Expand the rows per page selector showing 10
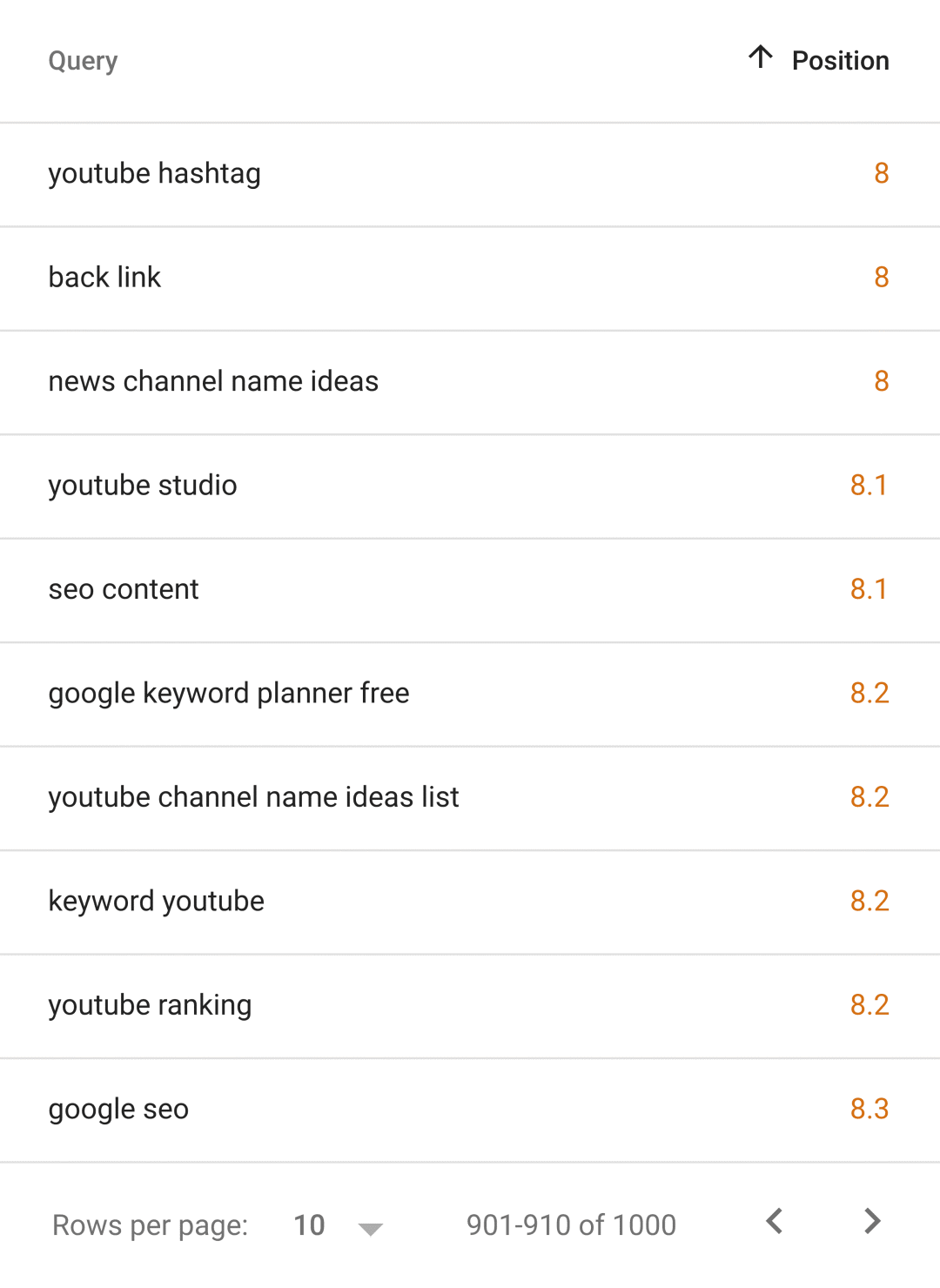The height and width of the screenshot is (1288, 940). pyautogui.click(x=335, y=1225)
